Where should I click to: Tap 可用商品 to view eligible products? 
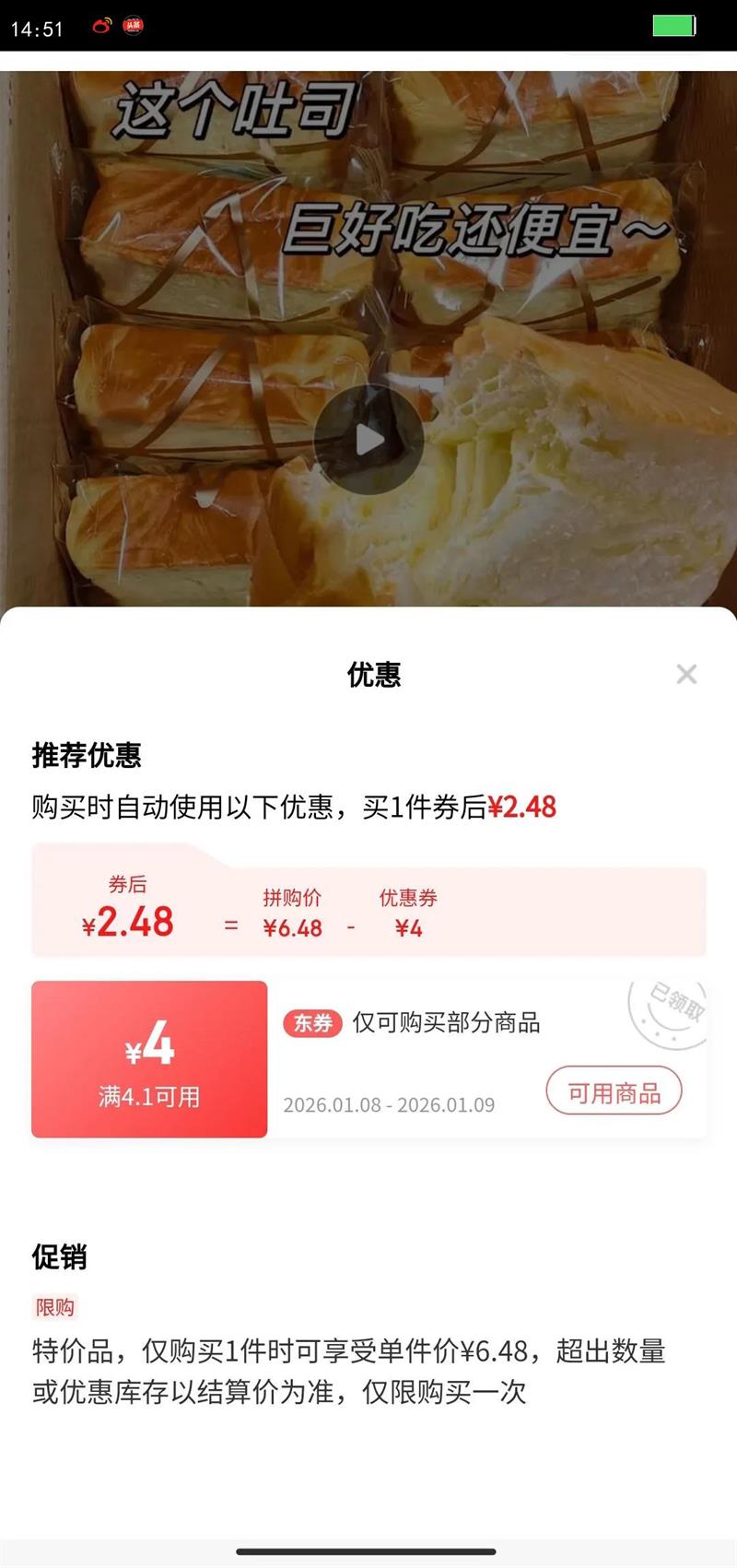614,1092
